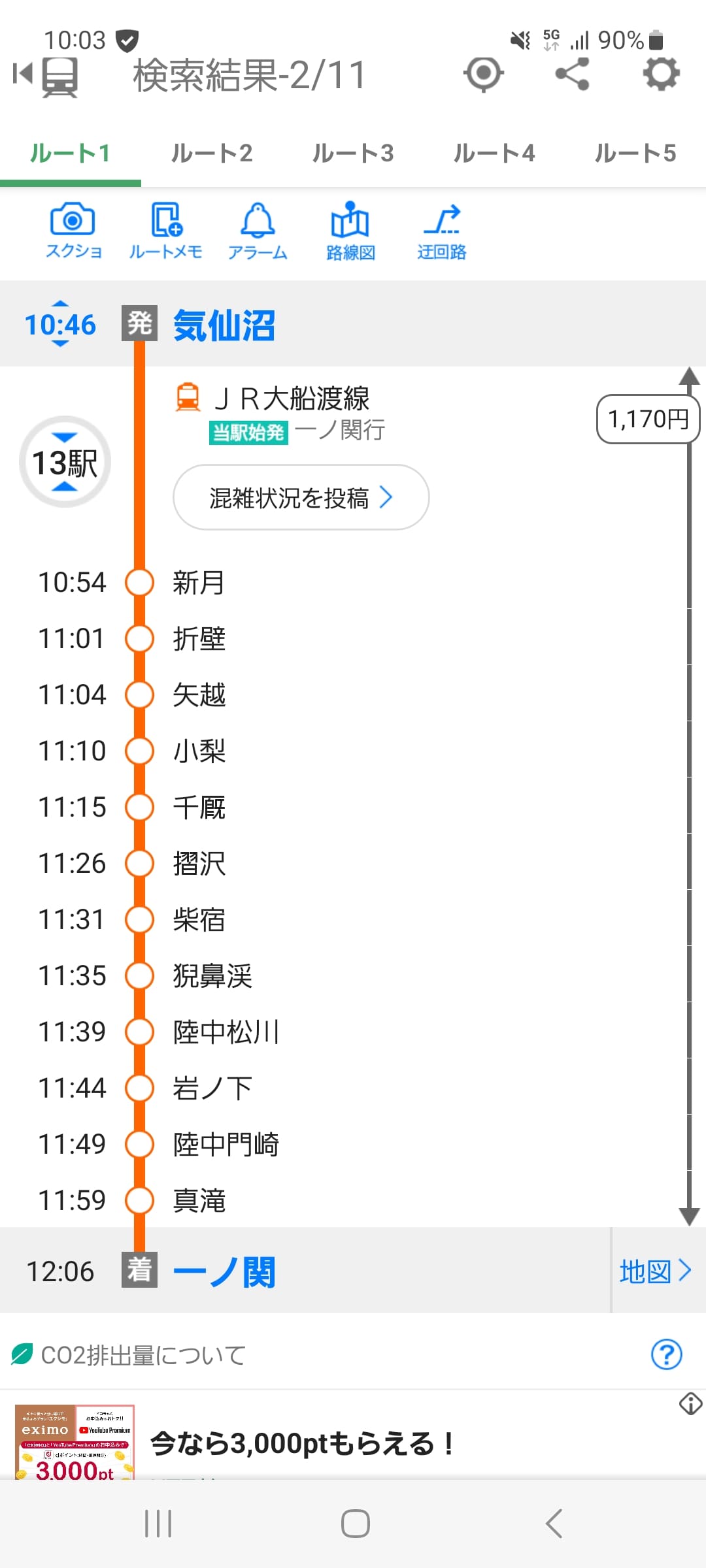706x1568 pixels.
Task: Share this route result
Action: tap(572, 74)
